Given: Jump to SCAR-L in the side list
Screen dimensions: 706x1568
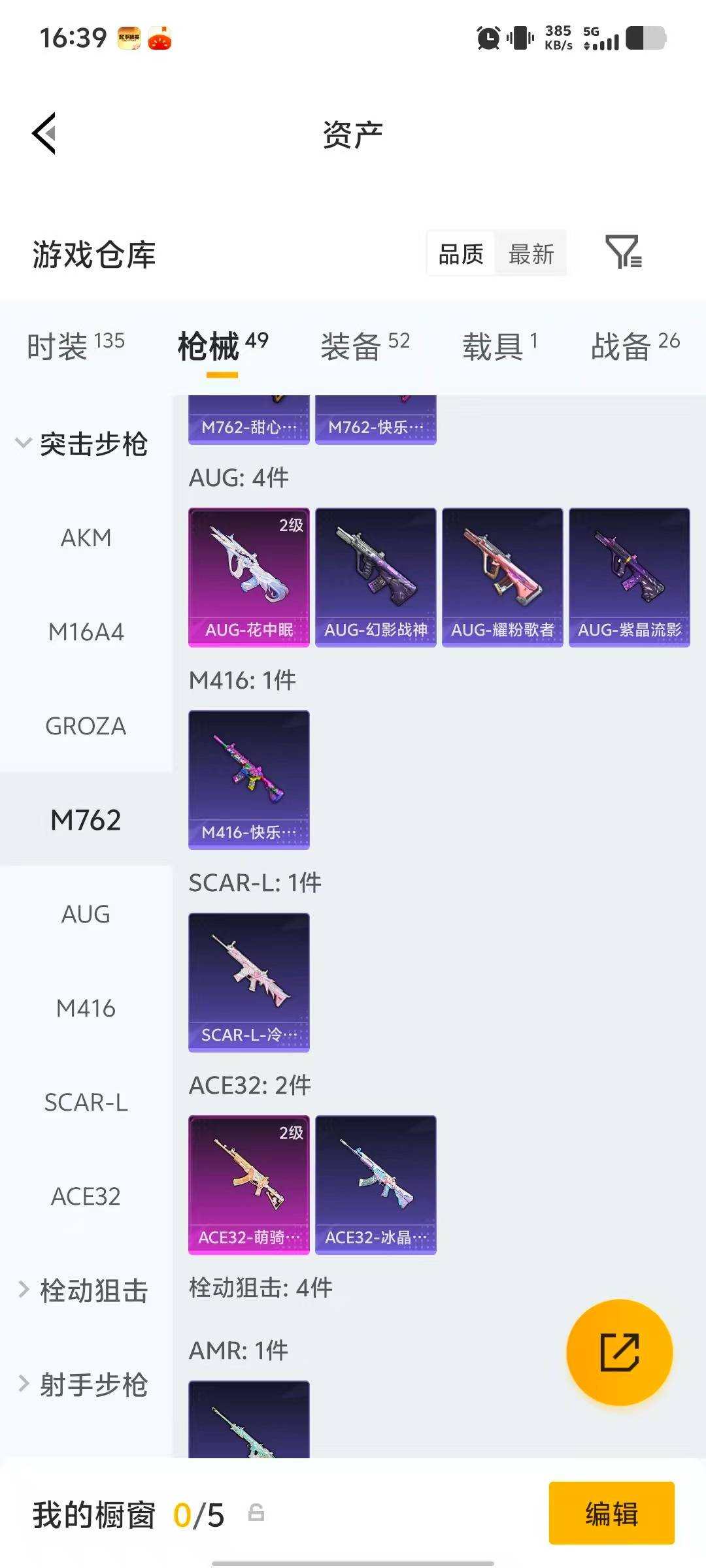Looking at the screenshot, I should [86, 1103].
